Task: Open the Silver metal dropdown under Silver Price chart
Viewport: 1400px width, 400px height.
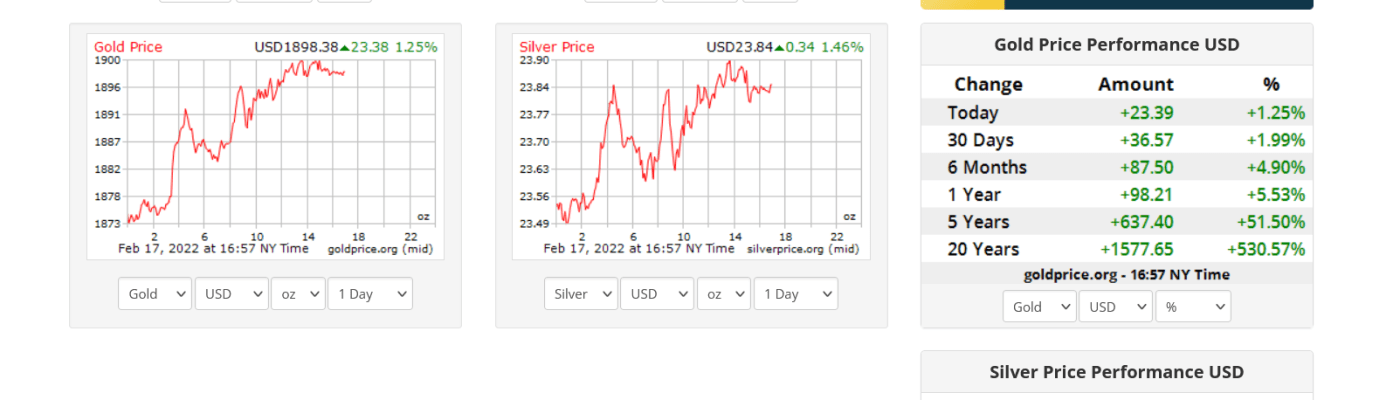Action: pyautogui.click(x=581, y=294)
